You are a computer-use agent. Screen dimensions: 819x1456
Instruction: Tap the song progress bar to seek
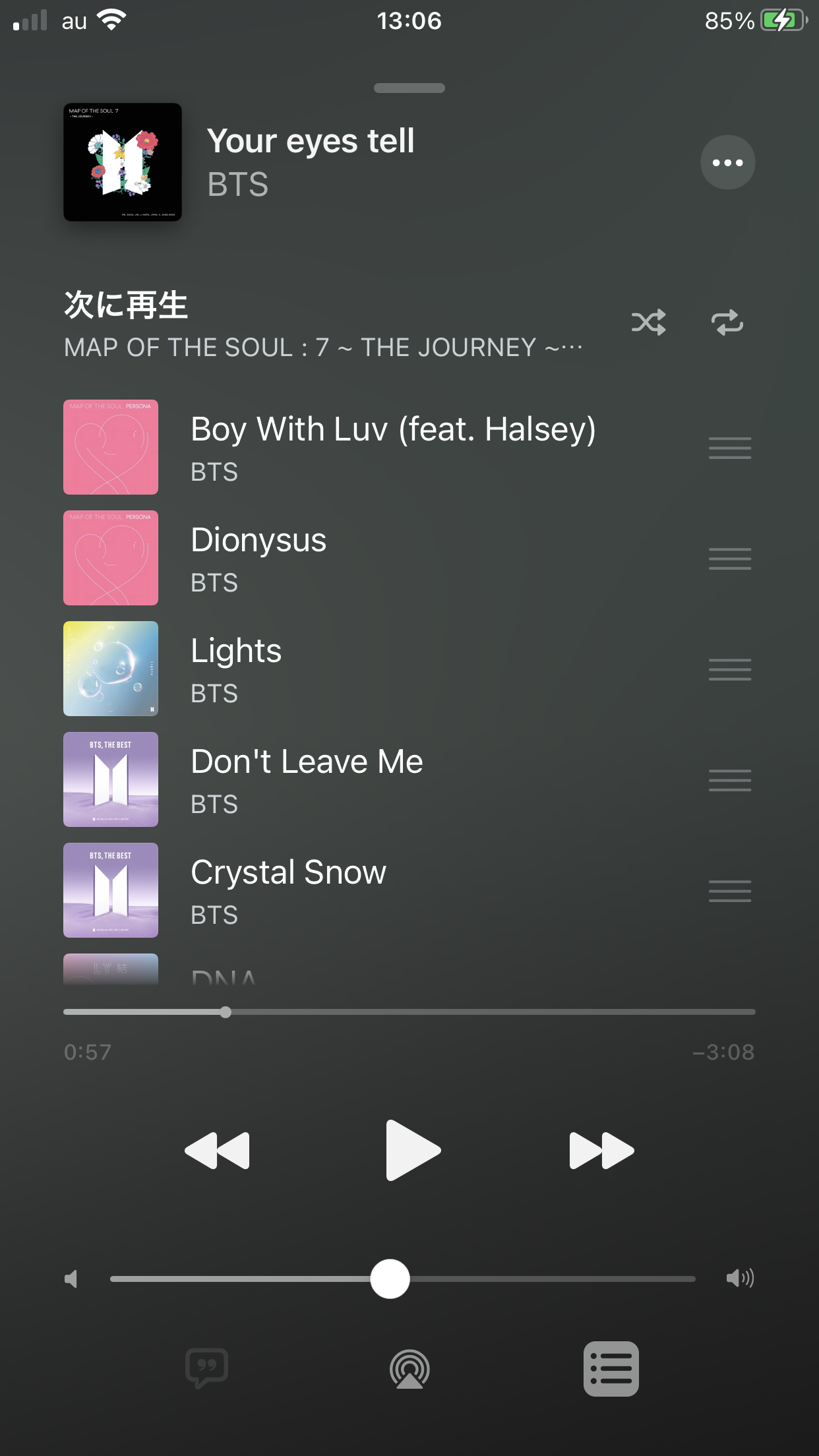(x=409, y=1012)
